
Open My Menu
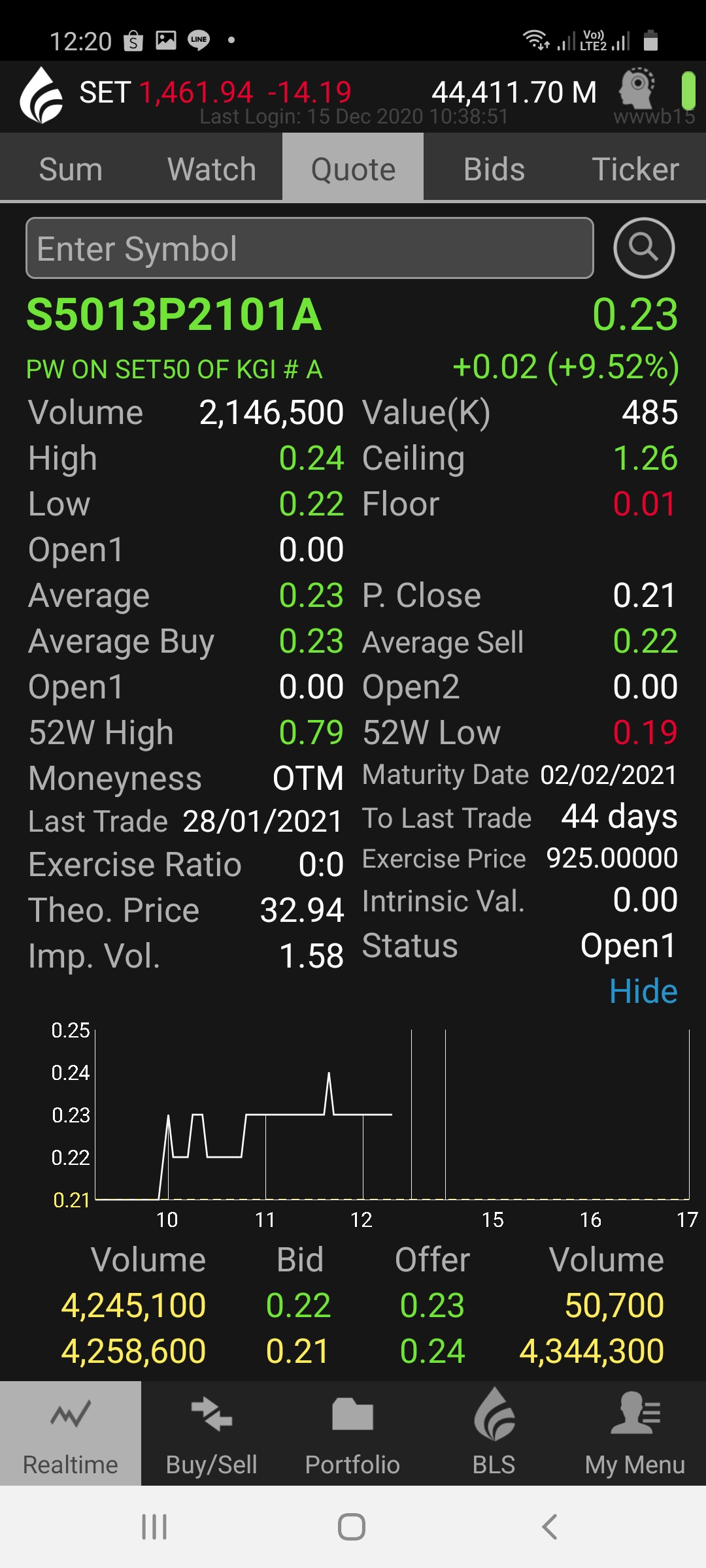(x=635, y=1433)
